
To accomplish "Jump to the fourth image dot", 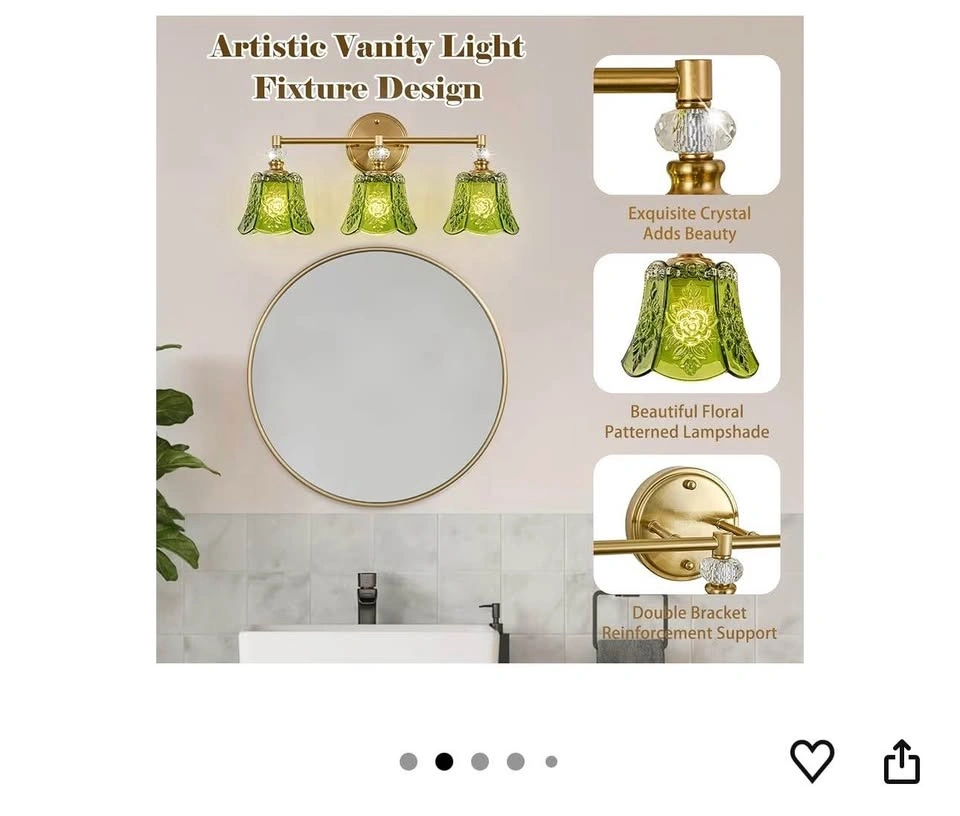I will click(x=516, y=762).
